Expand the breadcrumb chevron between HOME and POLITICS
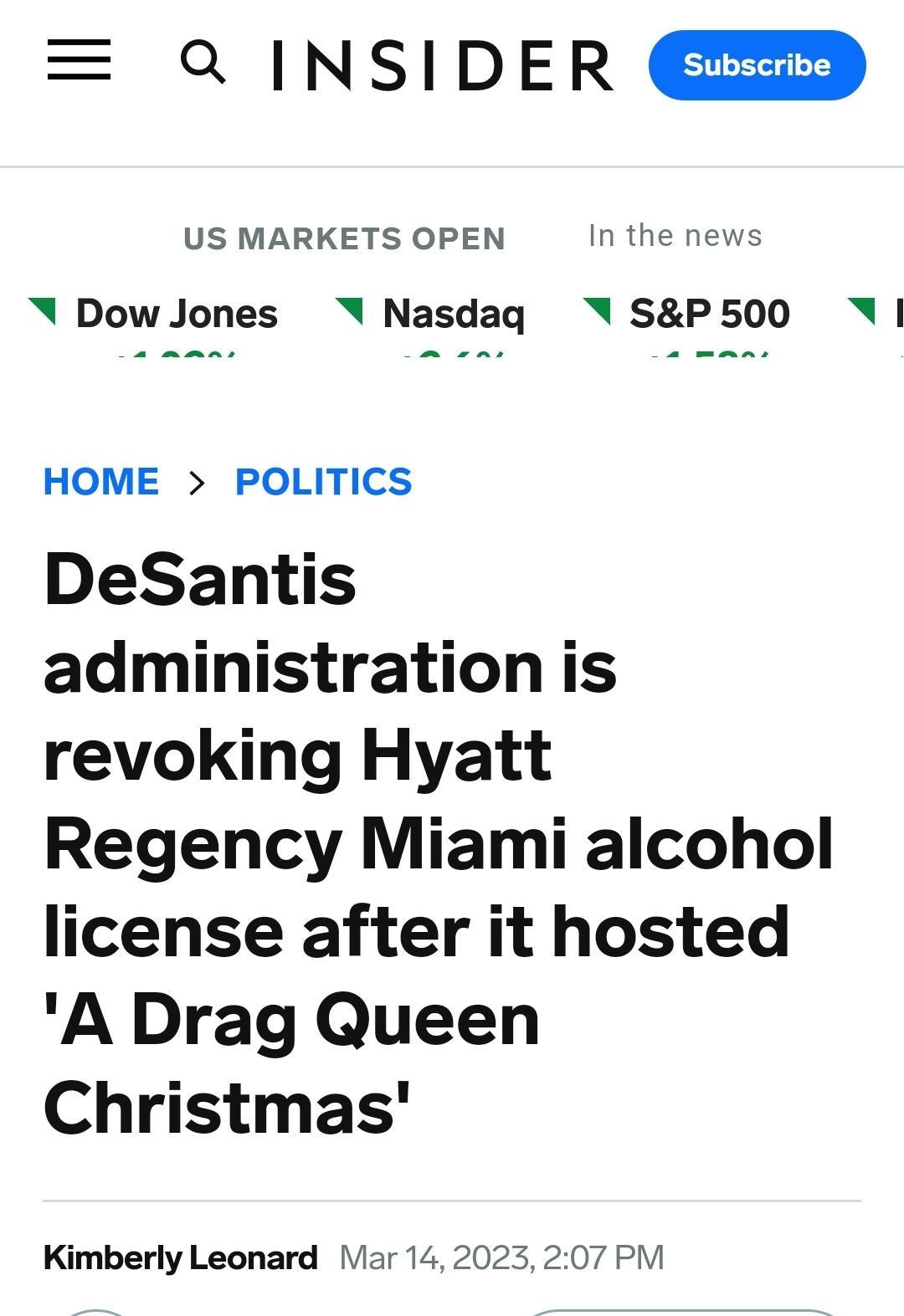This screenshot has width=904, height=1316. (x=198, y=482)
